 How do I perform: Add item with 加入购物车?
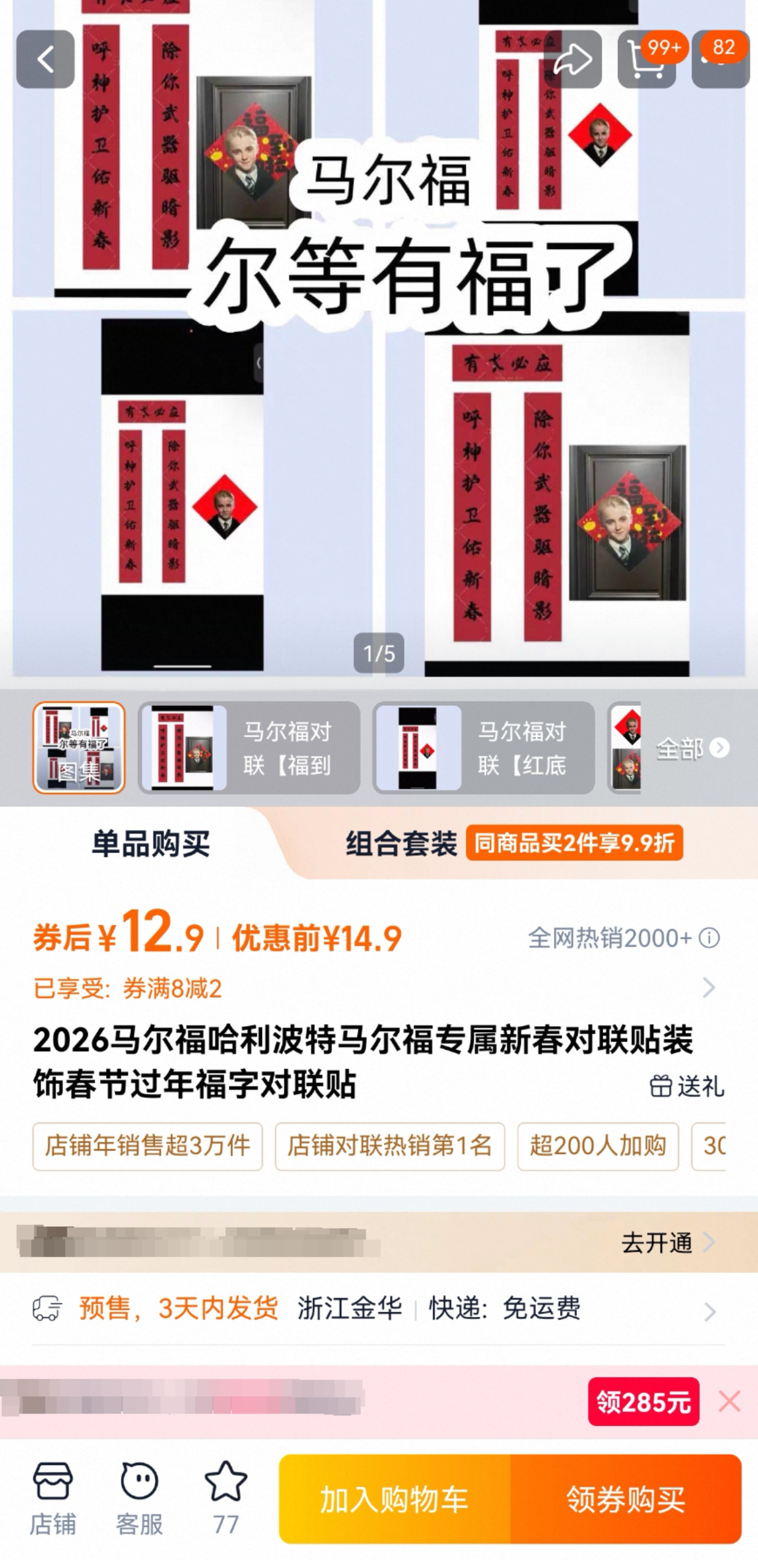[x=395, y=1499]
